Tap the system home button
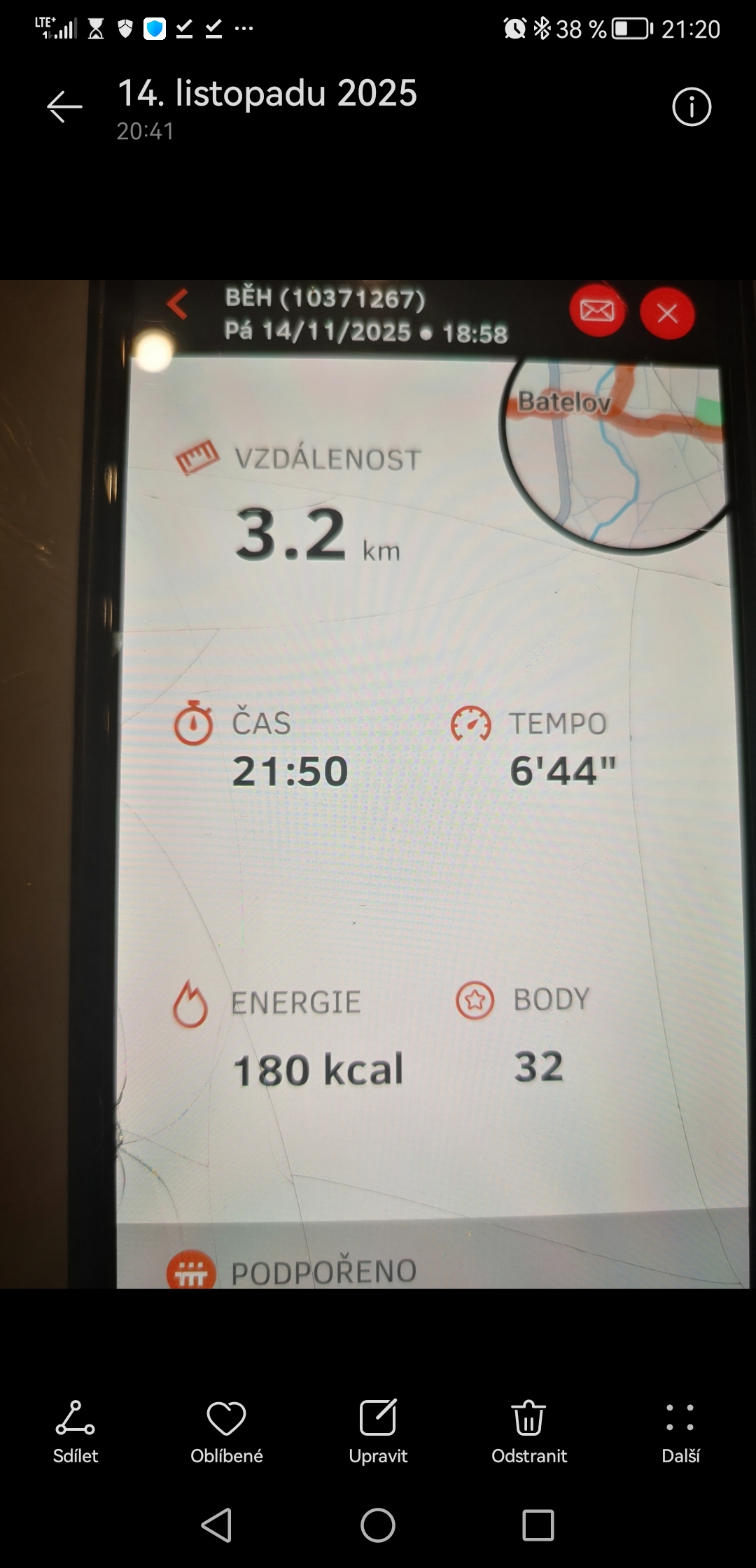The height and width of the screenshot is (1568, 756). point(378,1525)
